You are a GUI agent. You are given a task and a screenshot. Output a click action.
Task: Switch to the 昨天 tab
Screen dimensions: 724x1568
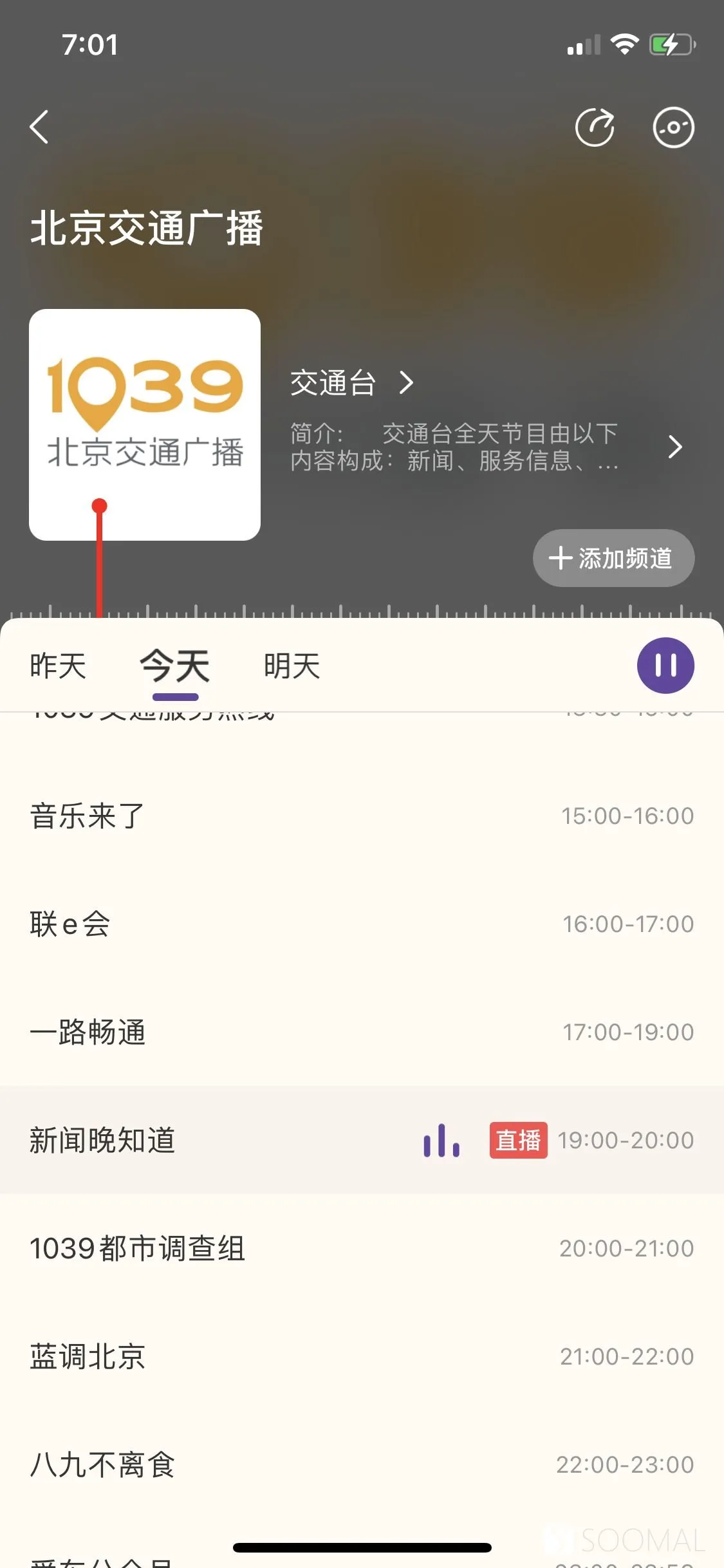(x=58, y=666)
